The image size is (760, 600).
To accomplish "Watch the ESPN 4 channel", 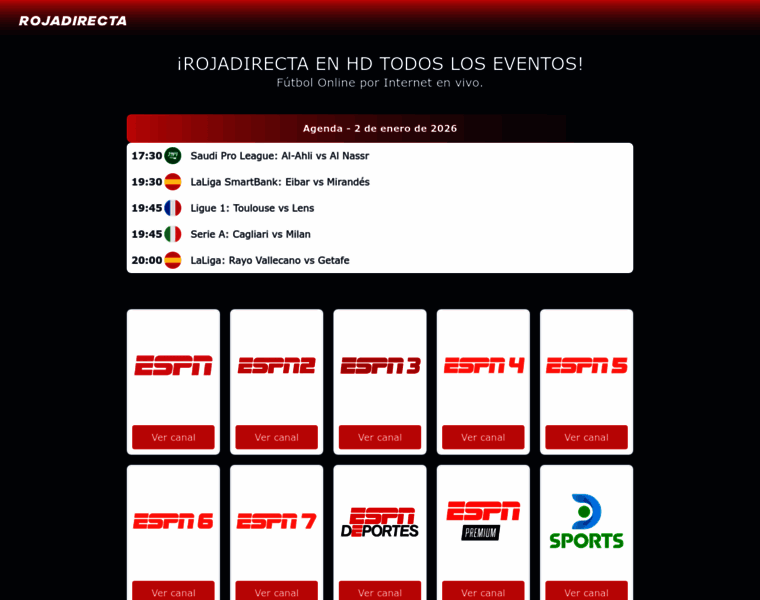I will tap(483, 437).
